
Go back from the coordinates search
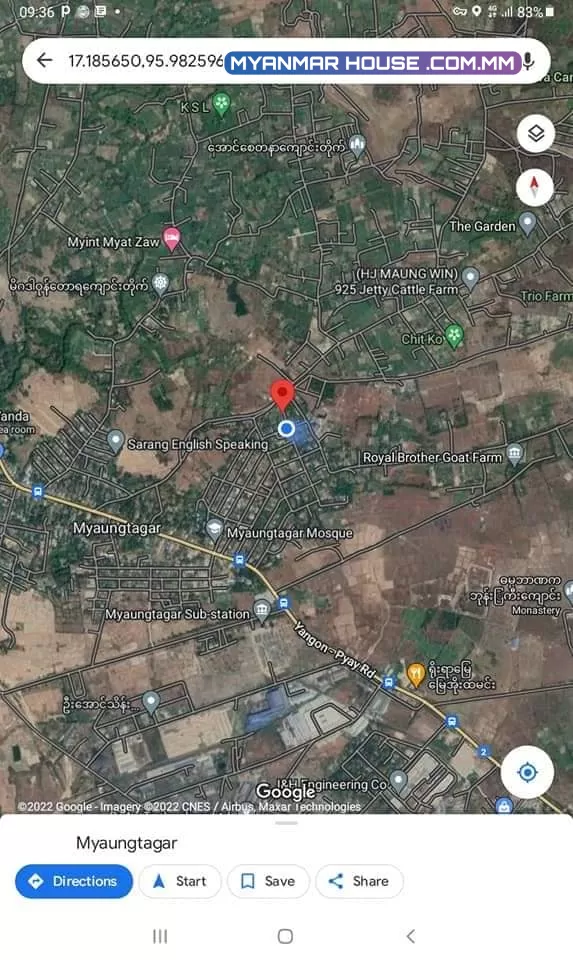[x=44, y=60]
